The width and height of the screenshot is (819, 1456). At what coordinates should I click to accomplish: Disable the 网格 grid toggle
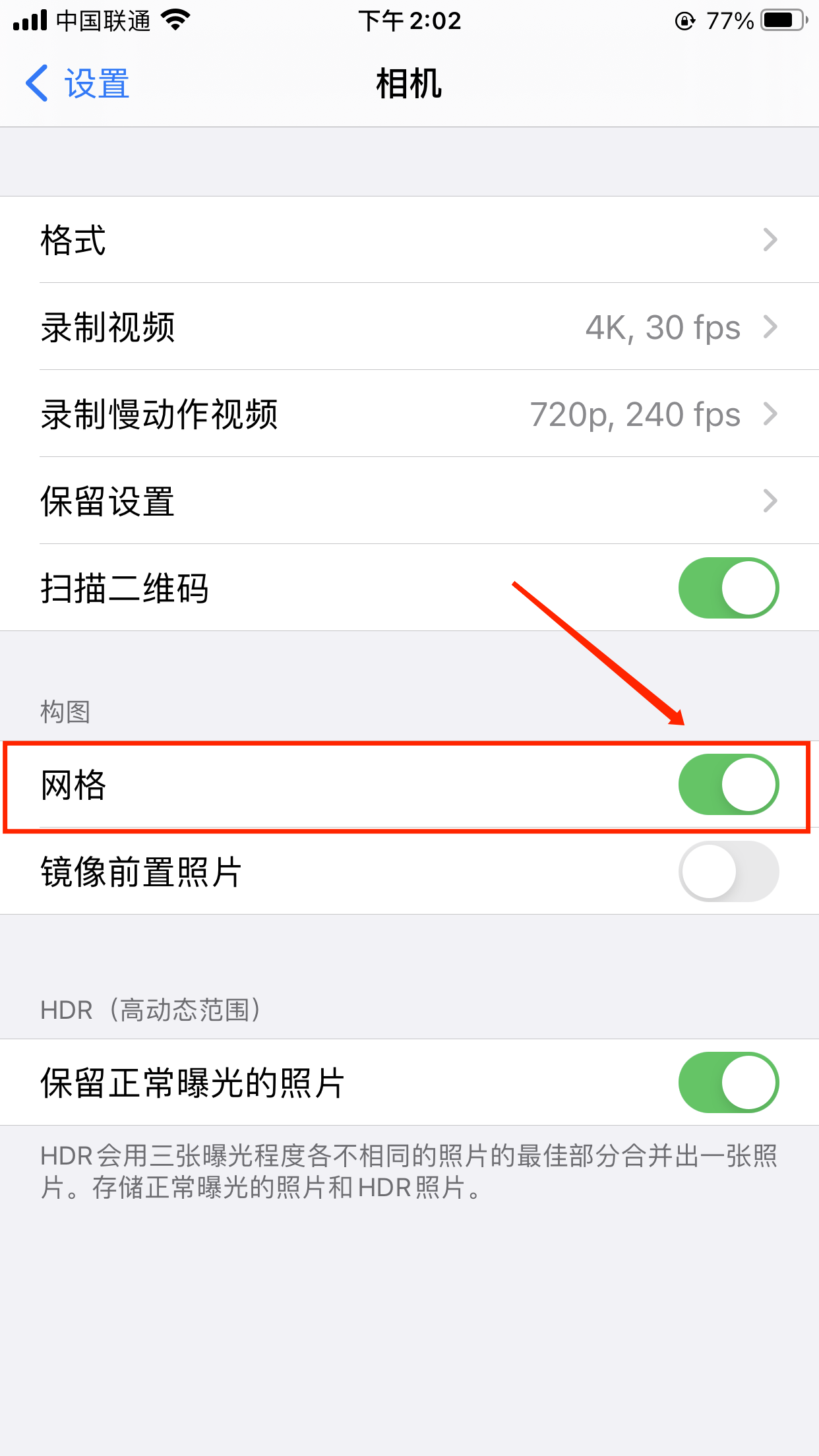728,785
